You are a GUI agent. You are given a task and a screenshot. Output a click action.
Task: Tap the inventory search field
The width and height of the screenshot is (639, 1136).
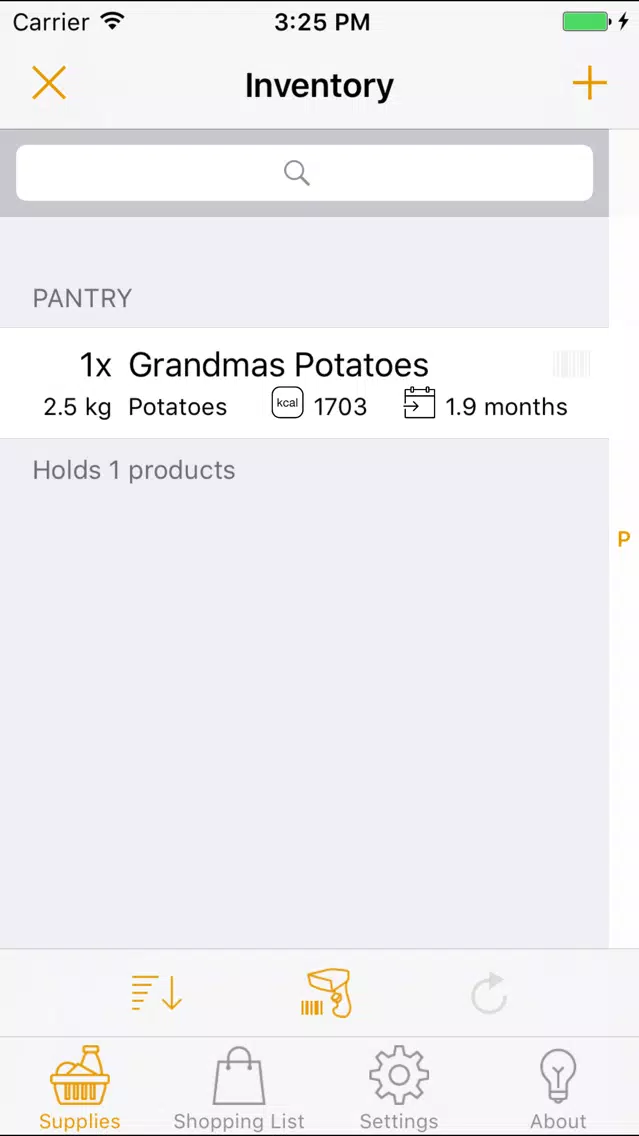point(304,172)
